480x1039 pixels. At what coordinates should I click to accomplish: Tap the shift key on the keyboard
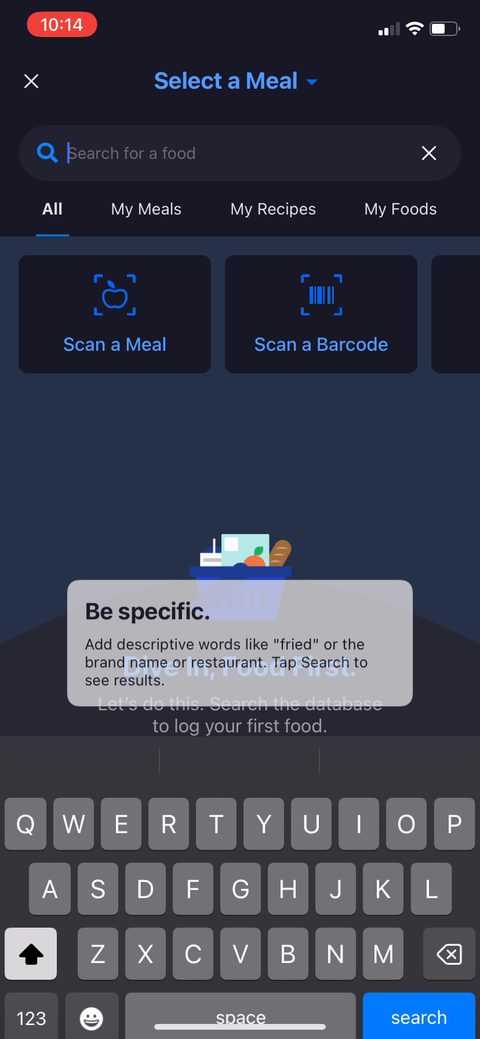(x=30, y=954)
